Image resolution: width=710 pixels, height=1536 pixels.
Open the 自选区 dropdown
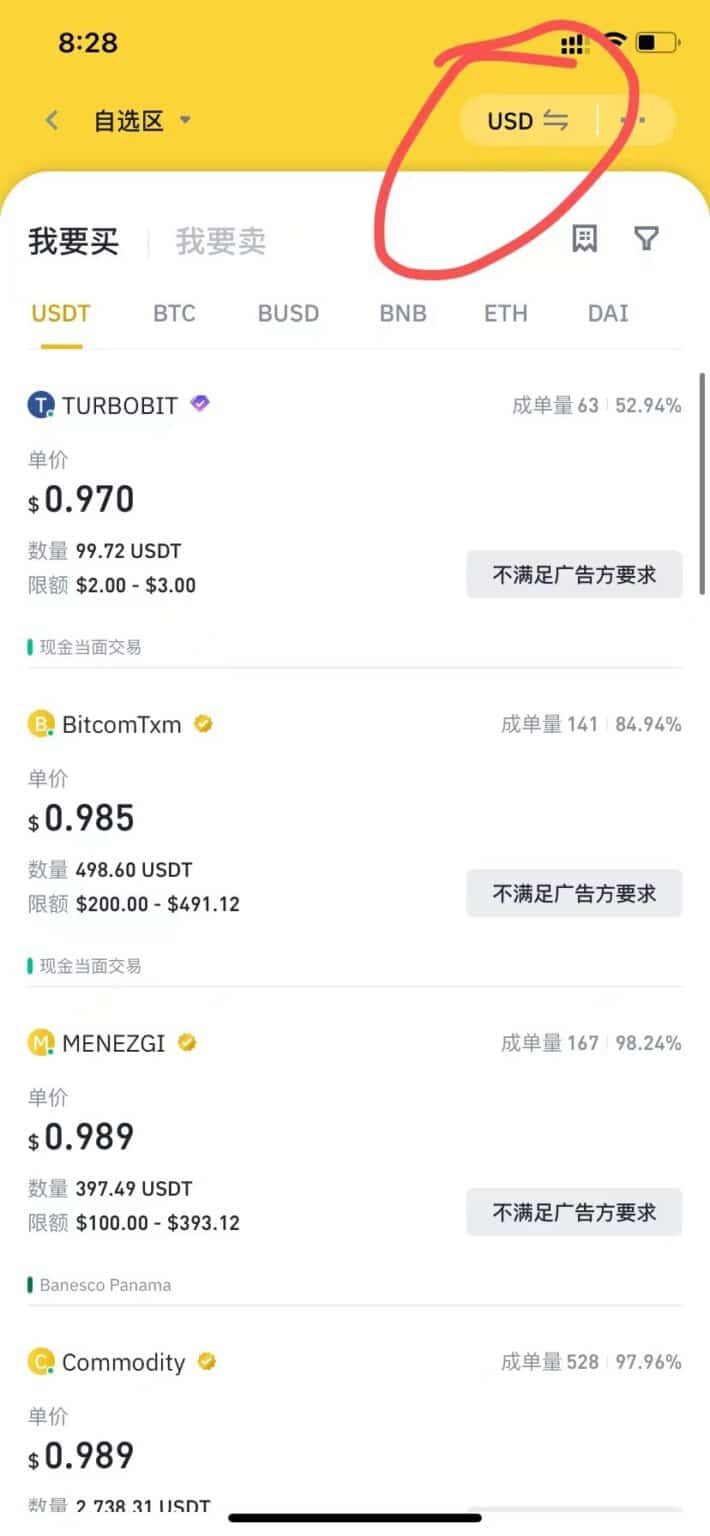click(x=141, y=121)
